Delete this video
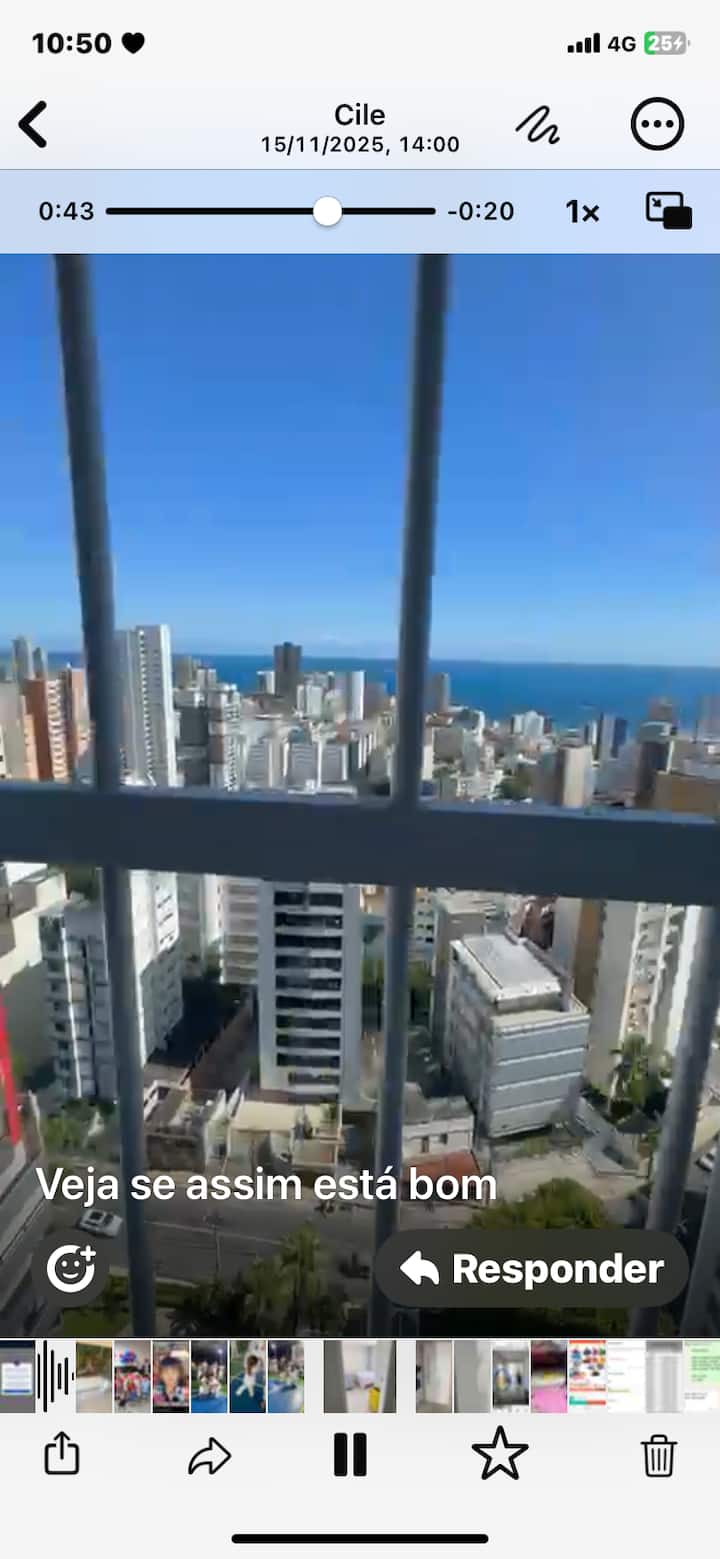This screenshot has width=720, height=1559. [x=659, y=1455]
